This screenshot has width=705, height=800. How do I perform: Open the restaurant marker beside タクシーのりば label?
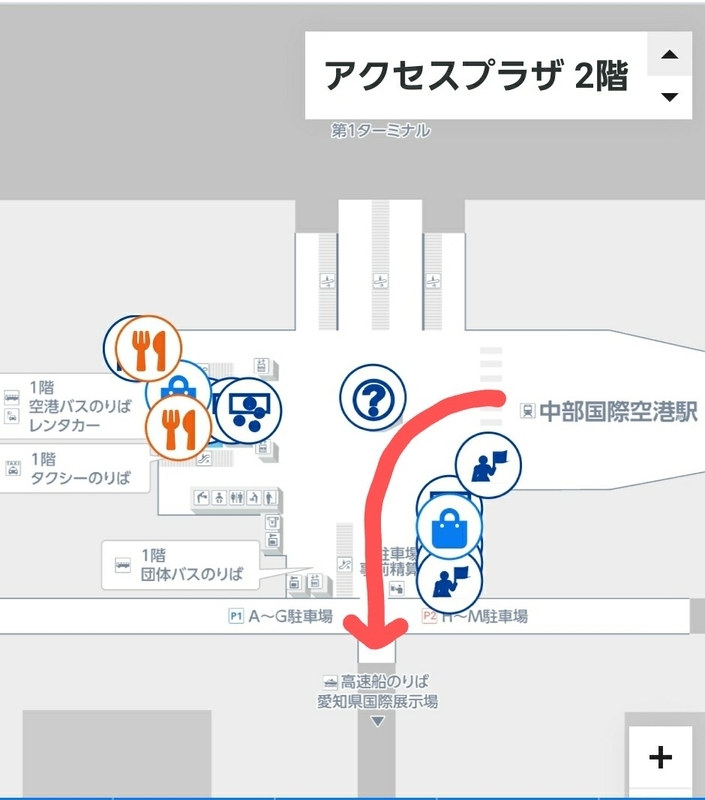point(177,427)
